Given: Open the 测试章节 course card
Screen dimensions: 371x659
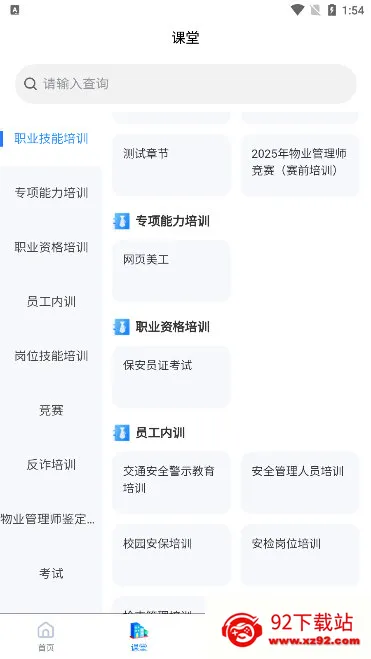Looking at the screenshot, I should tap(171, 165).
